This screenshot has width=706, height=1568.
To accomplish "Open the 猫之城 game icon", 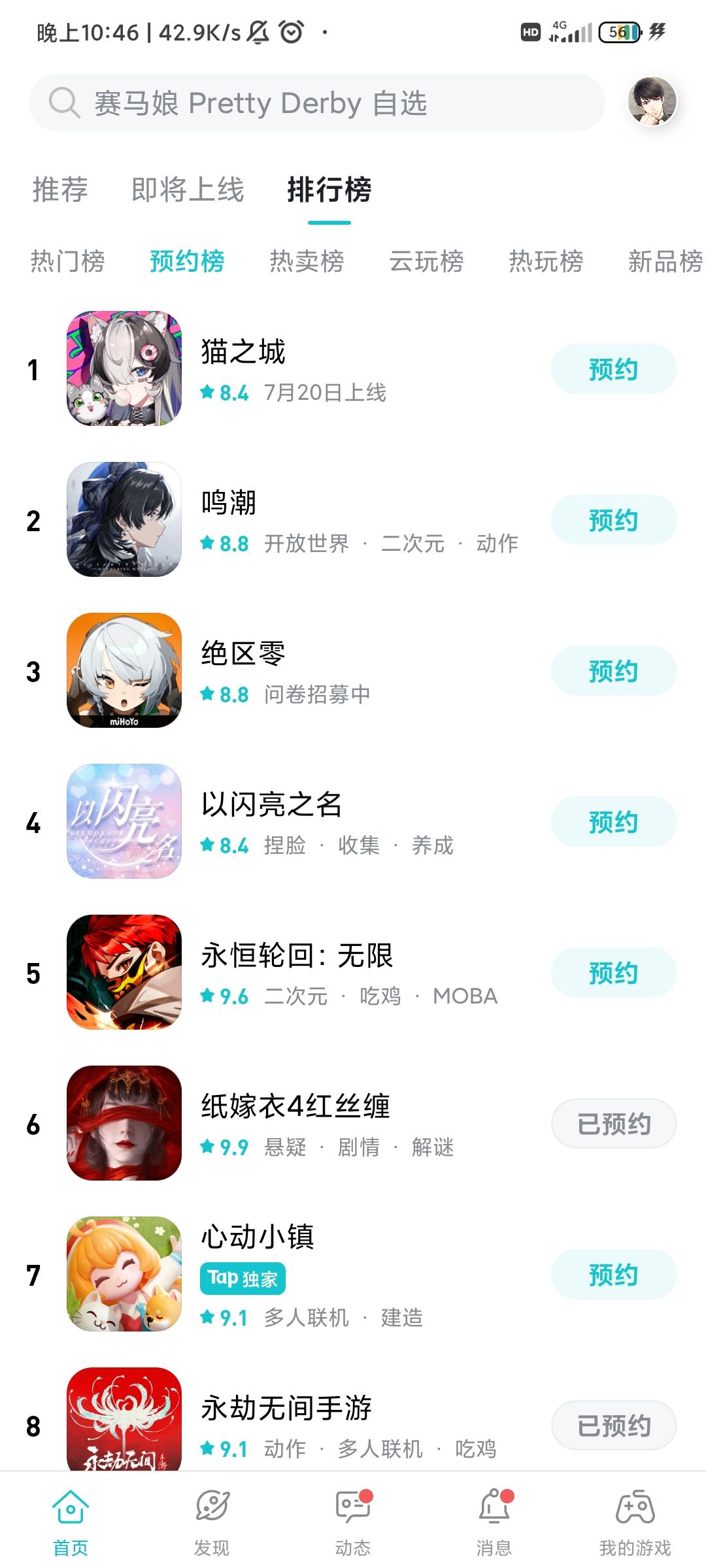I will coord(124,369).
